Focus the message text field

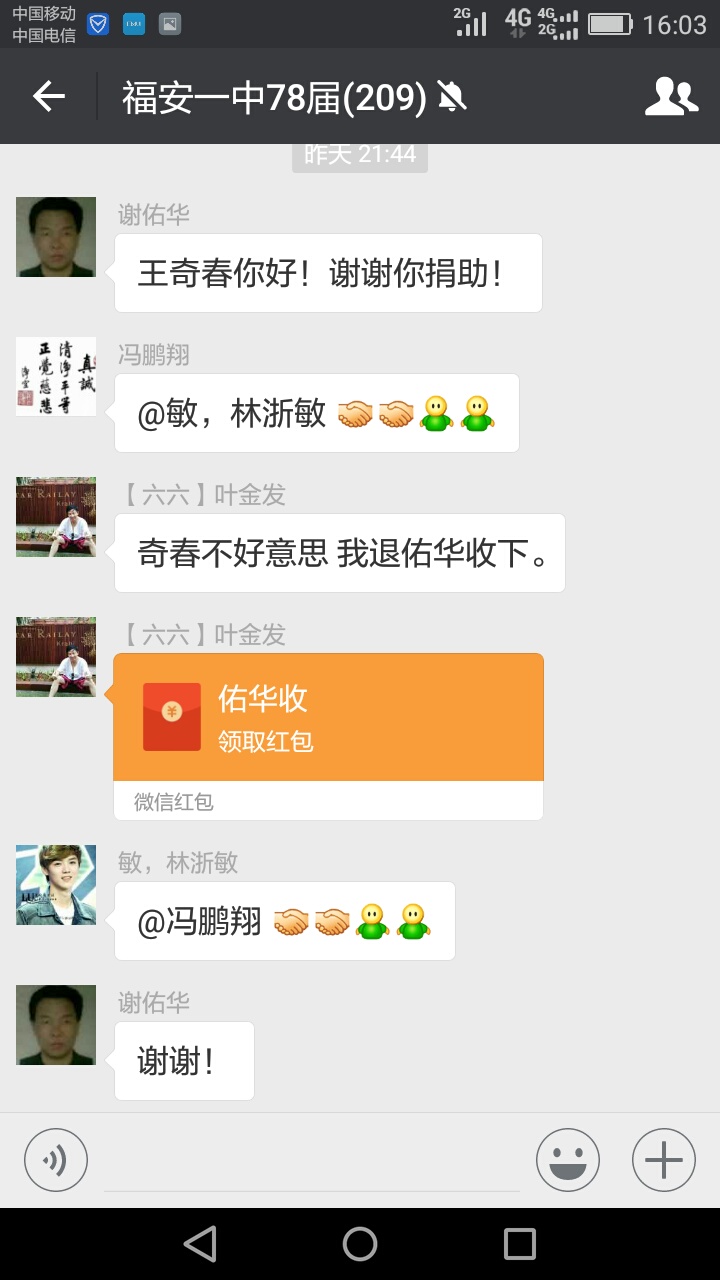pyautogui.click(x=312, y=1162)
